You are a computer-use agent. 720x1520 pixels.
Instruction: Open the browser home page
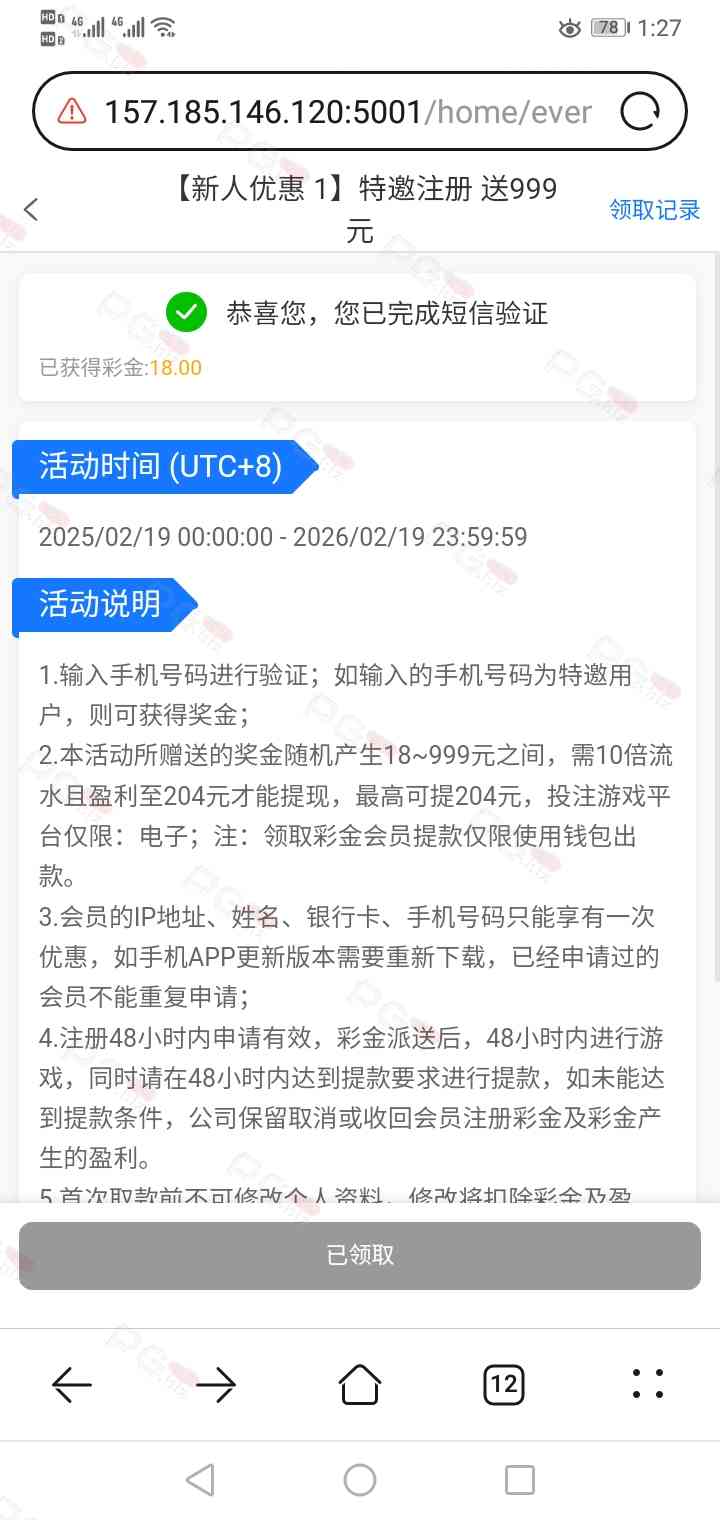point(360,1385)
